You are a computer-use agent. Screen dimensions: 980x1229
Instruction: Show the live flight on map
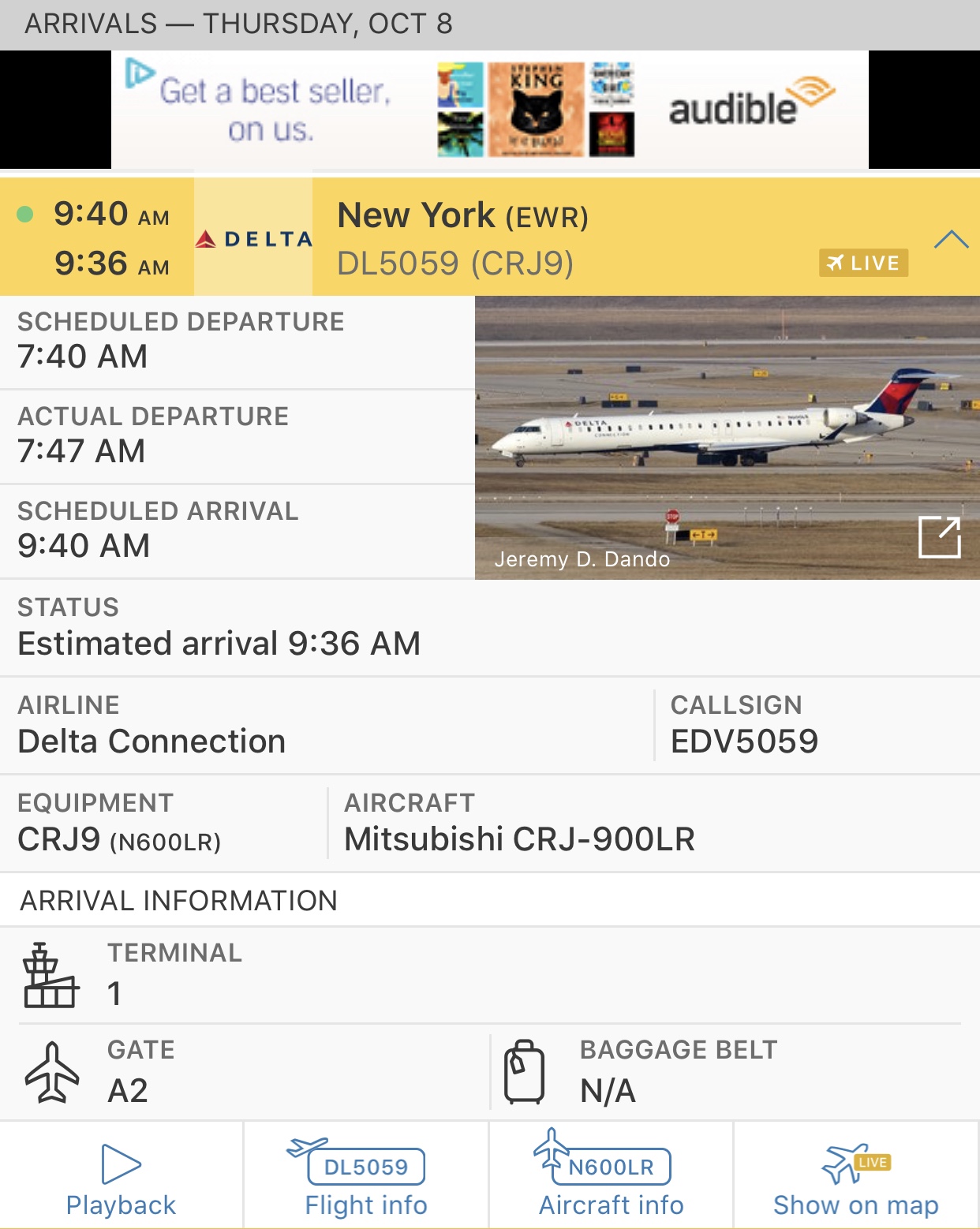coord(855,1179)
